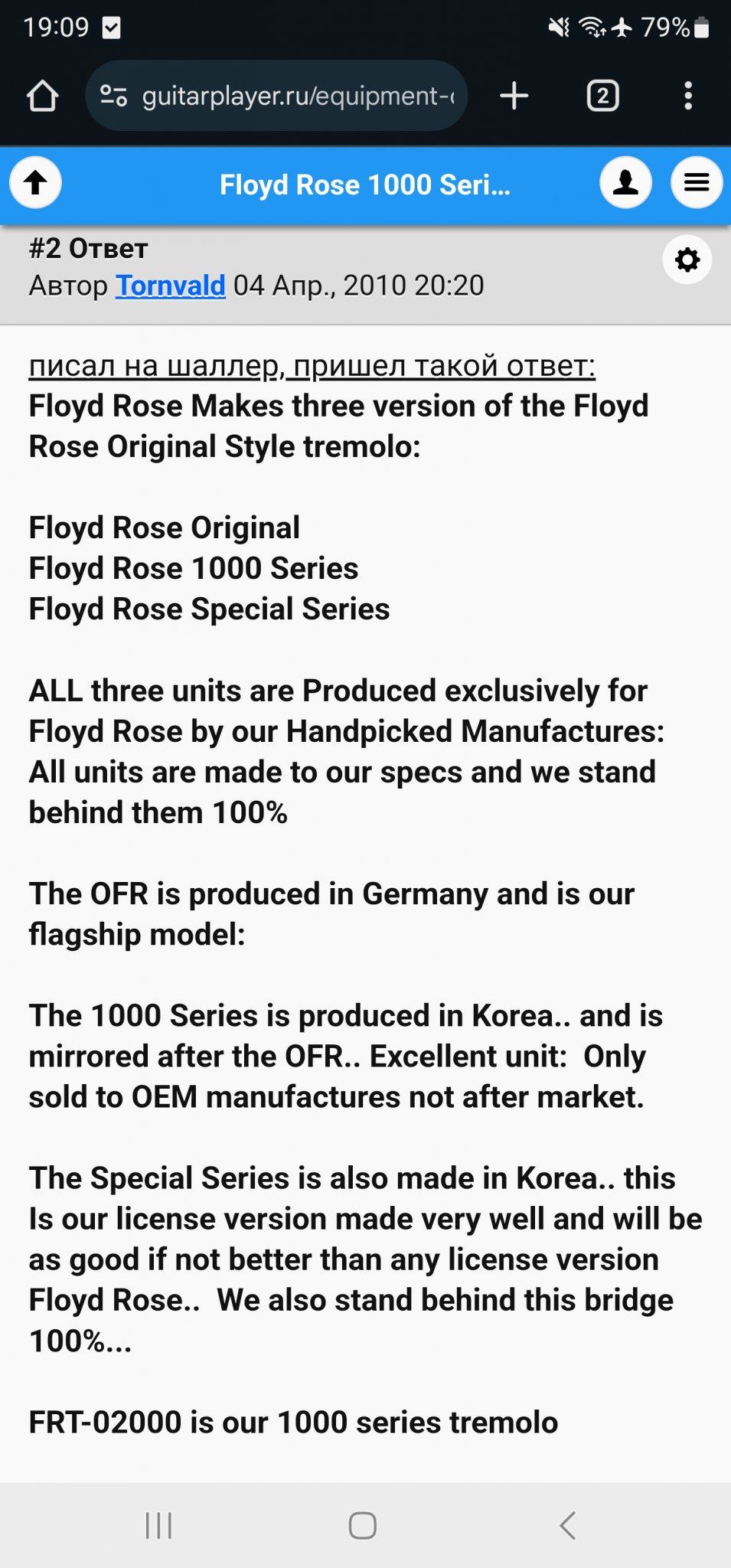Open the user profile icon
This screenshot has width=731, height=1568.
tap(625, 183)
